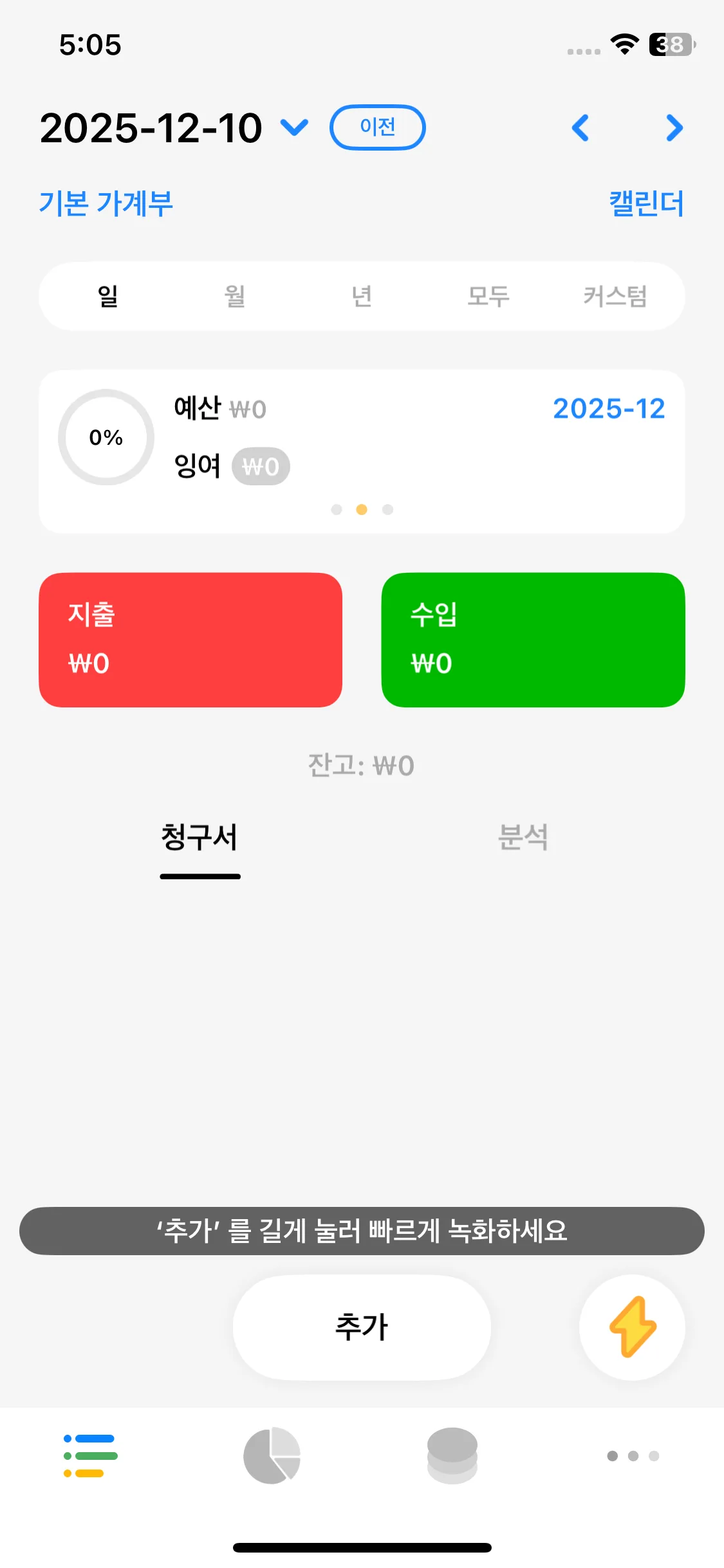Go to next day with right chevron
Image resolution: width=724 pixels, height=1568 pixels.
(673, 128)
